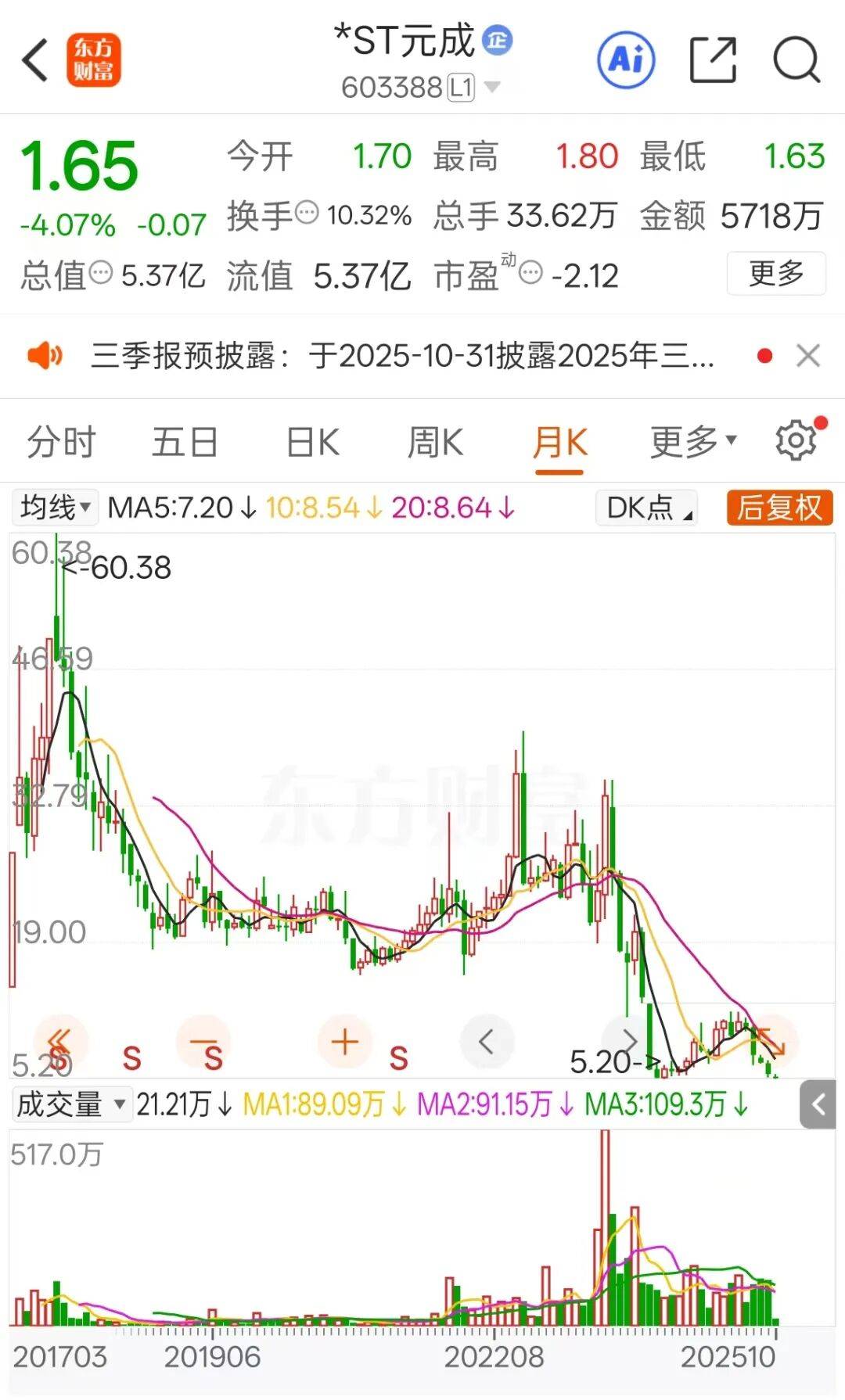Screen dimensions: 845x1400
Task: Change 后复权 price adjustment mode
Action: [779, 508]
